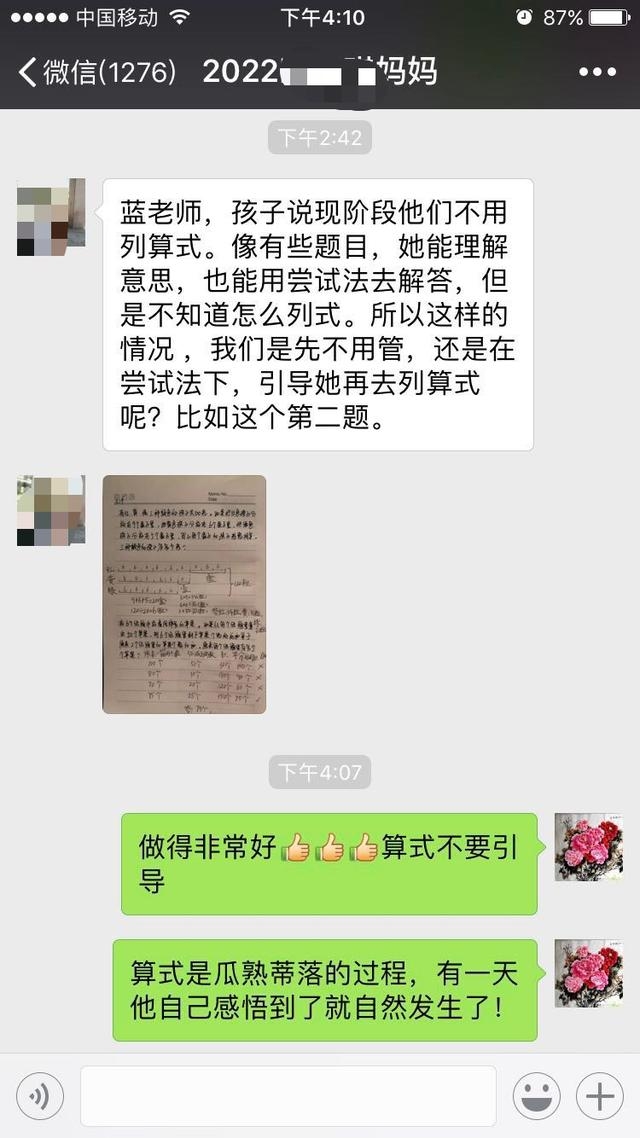Open the group chat info menu
This screenshot has width=640, height=1138.
click(597, 72)
